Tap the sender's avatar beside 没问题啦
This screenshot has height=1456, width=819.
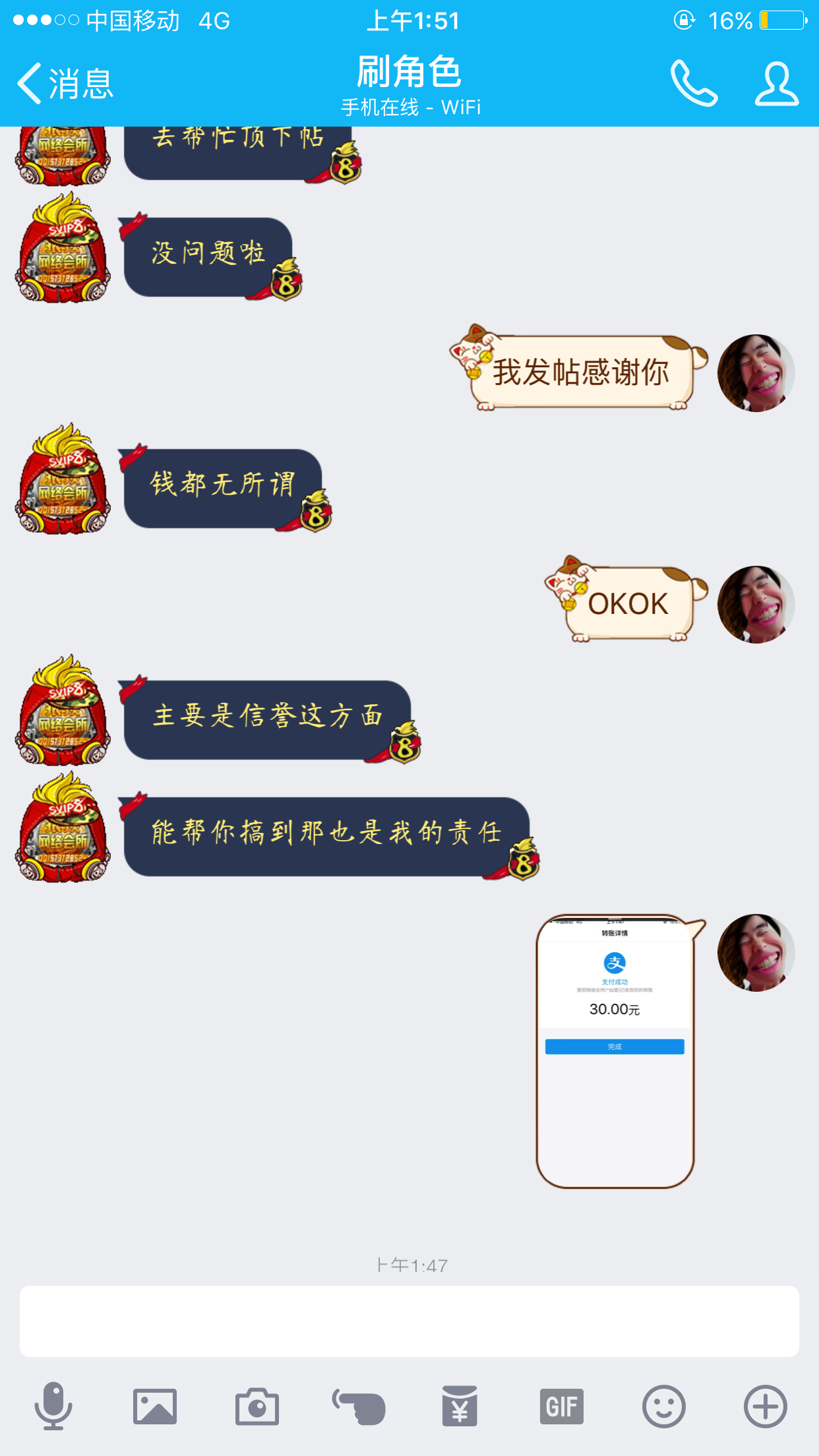pos(63,247)
